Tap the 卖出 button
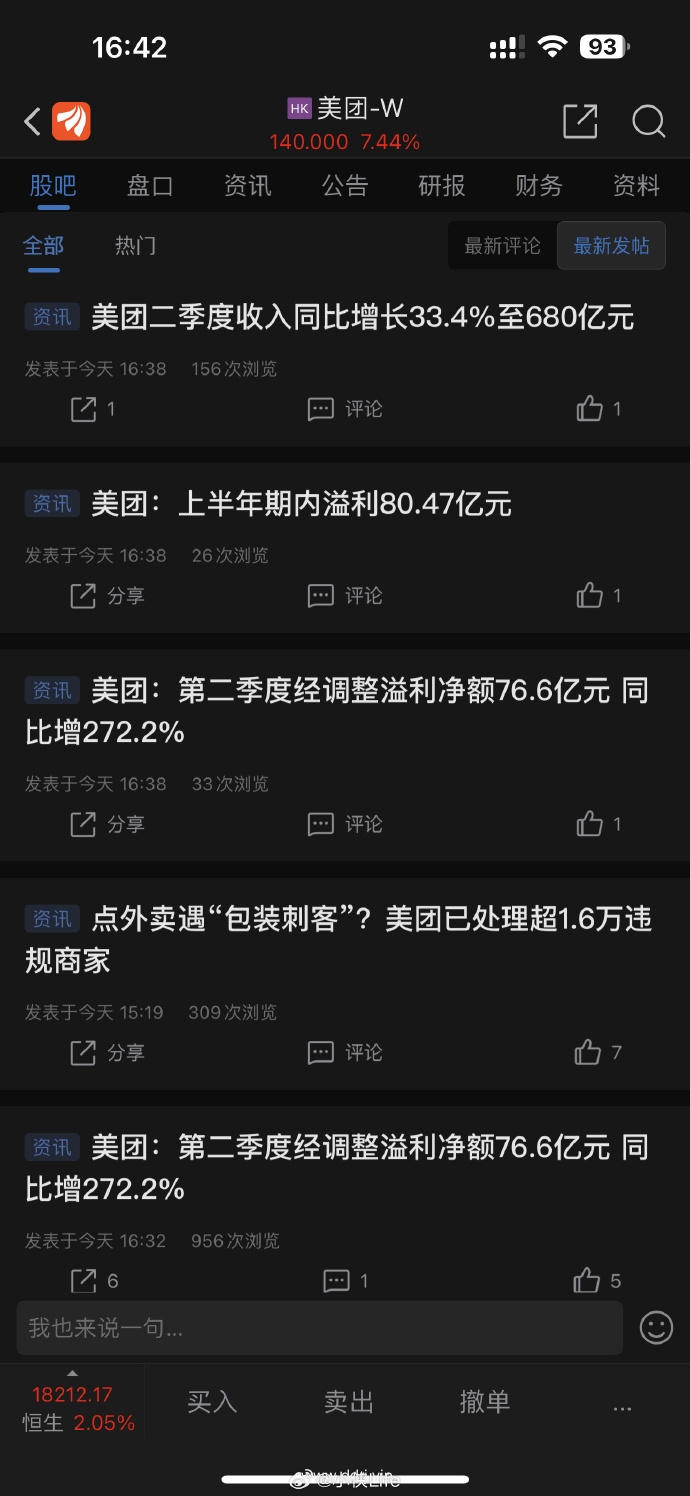This screenshot has width=690, height=1496. (349, 1402)
